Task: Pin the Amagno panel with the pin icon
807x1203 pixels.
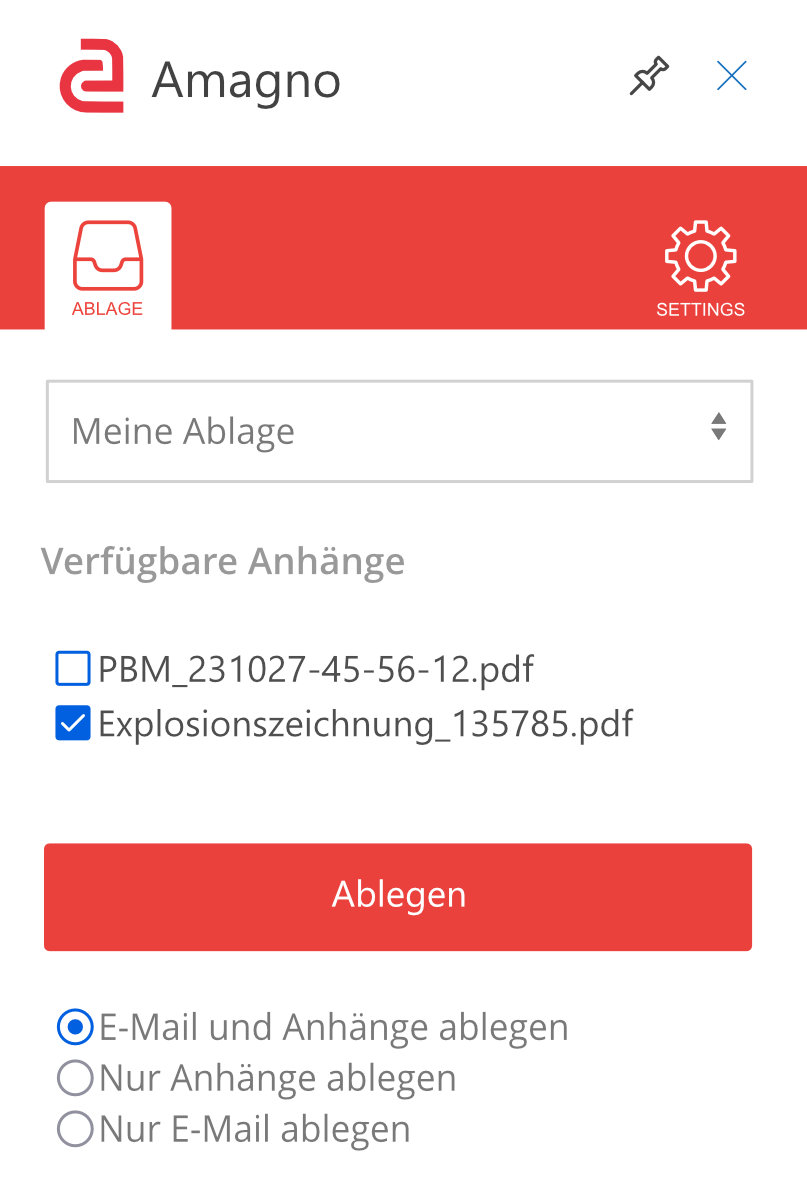Action: 648,75
